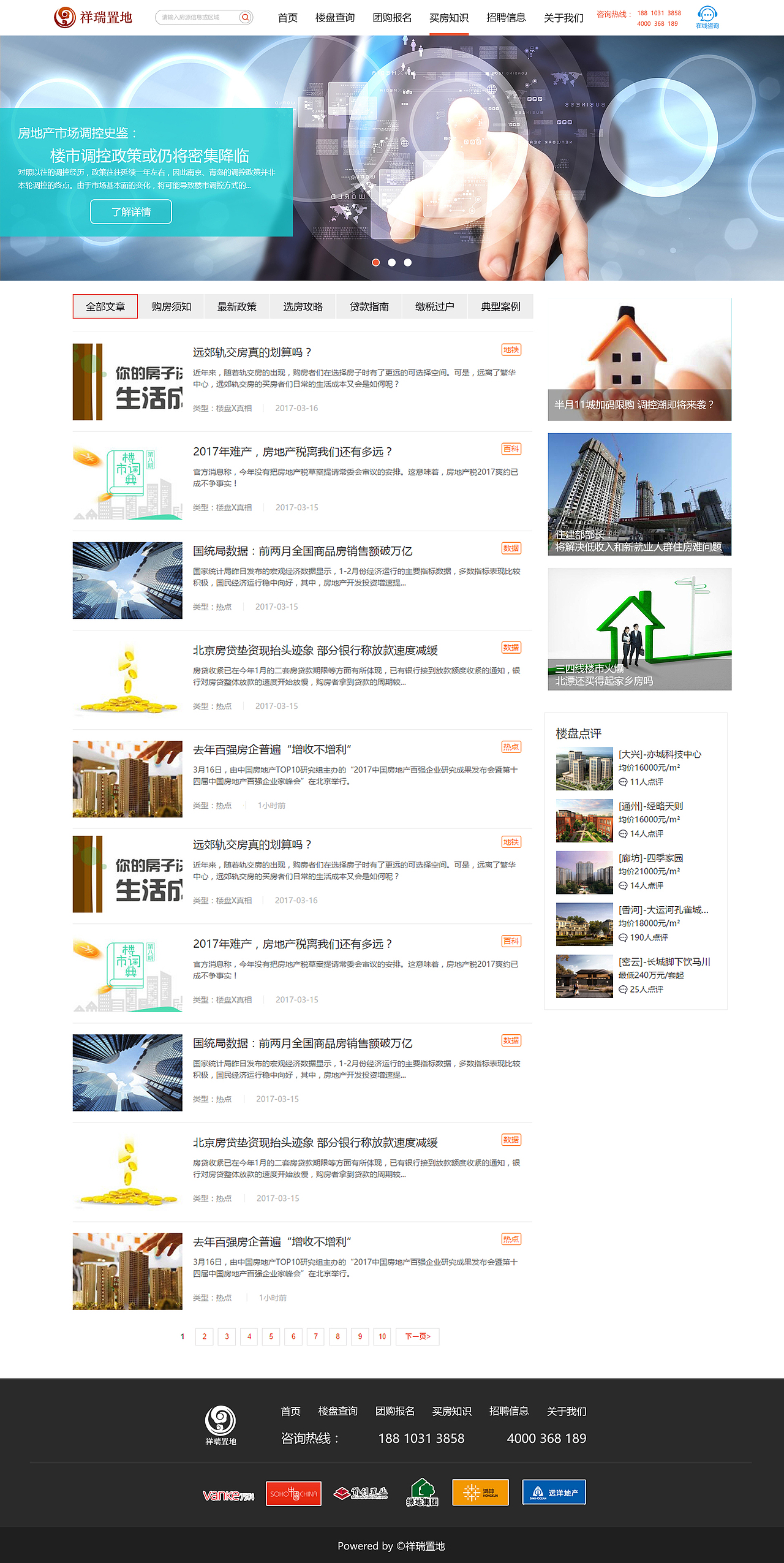Screen dimensions: 784x1563
Task: Open the 缴税过户 category
Action: click(434, 306)
